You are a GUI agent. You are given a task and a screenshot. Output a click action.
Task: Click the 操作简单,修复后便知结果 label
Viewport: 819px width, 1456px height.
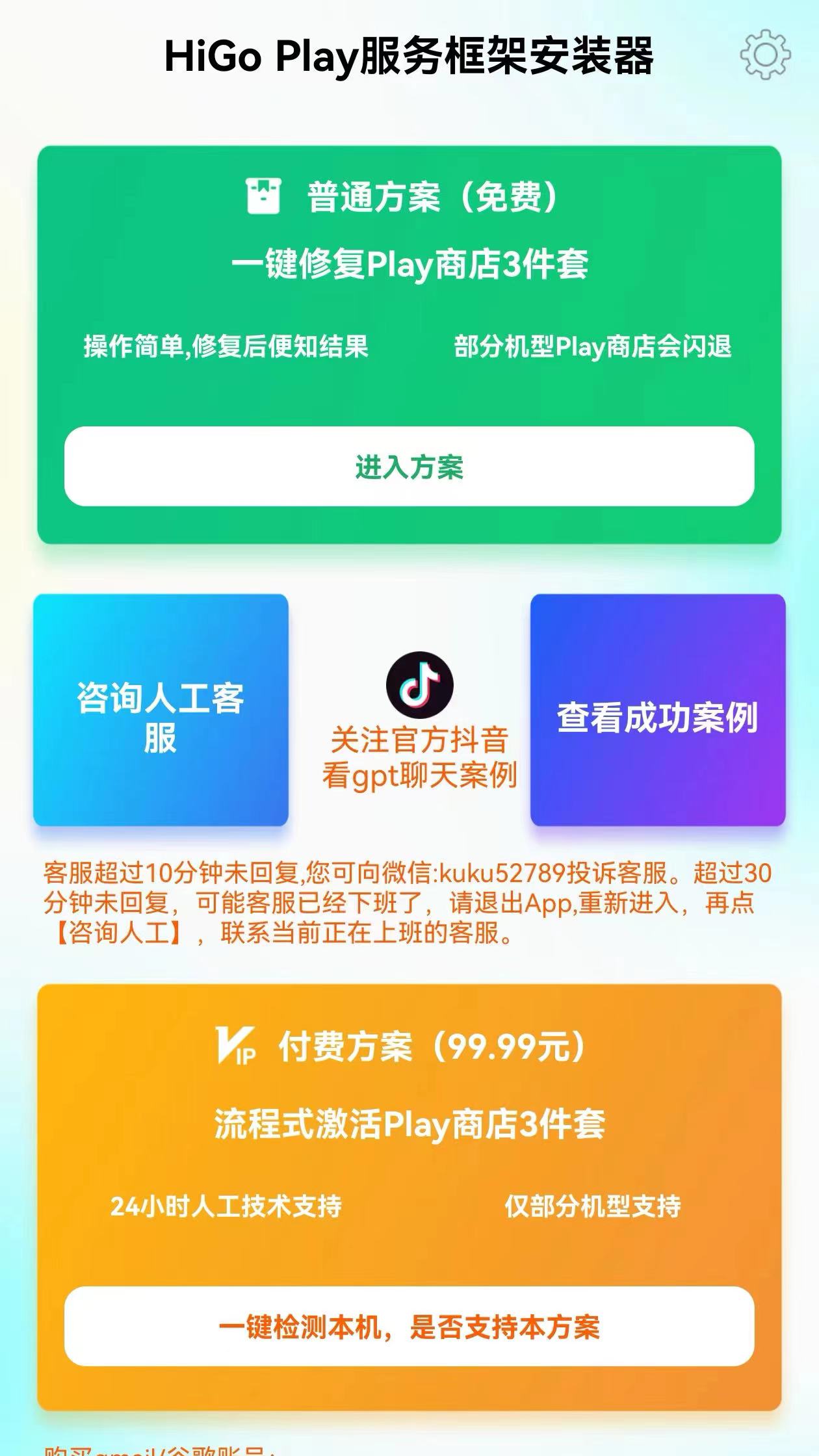click(226, 346)
